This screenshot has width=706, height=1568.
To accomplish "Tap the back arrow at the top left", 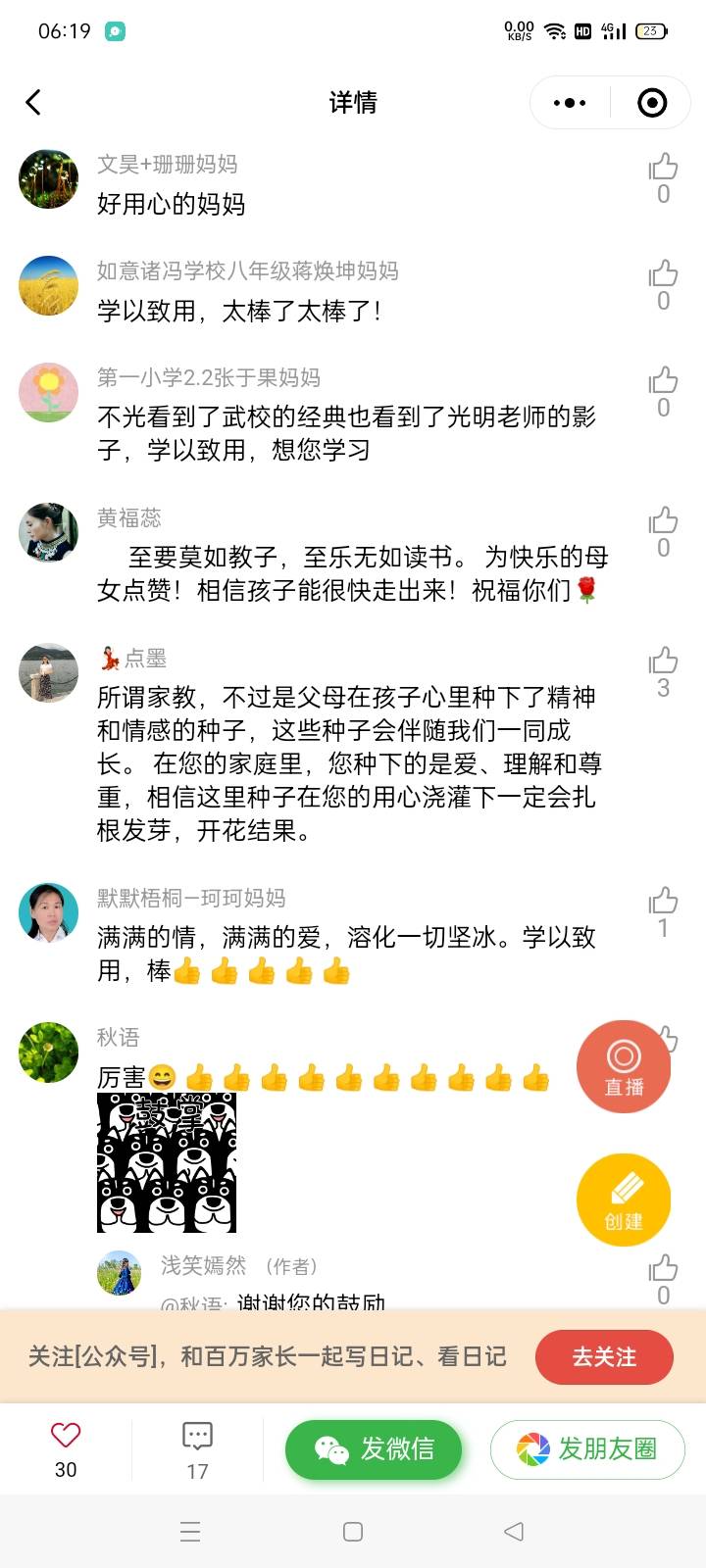I will pyautogui.click(x=34, y=102).
